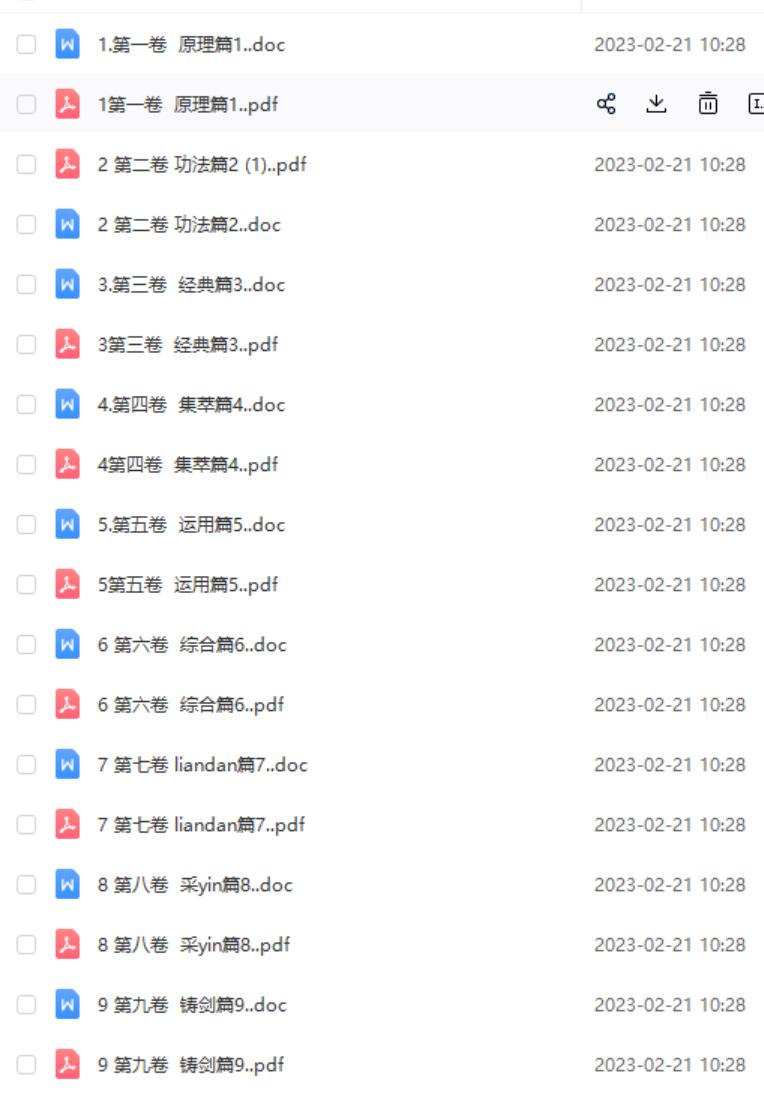Open 4.第四卷 集萃篇4..doc
The width and height of the screenshot is (764, 1111).
(190, 405)
